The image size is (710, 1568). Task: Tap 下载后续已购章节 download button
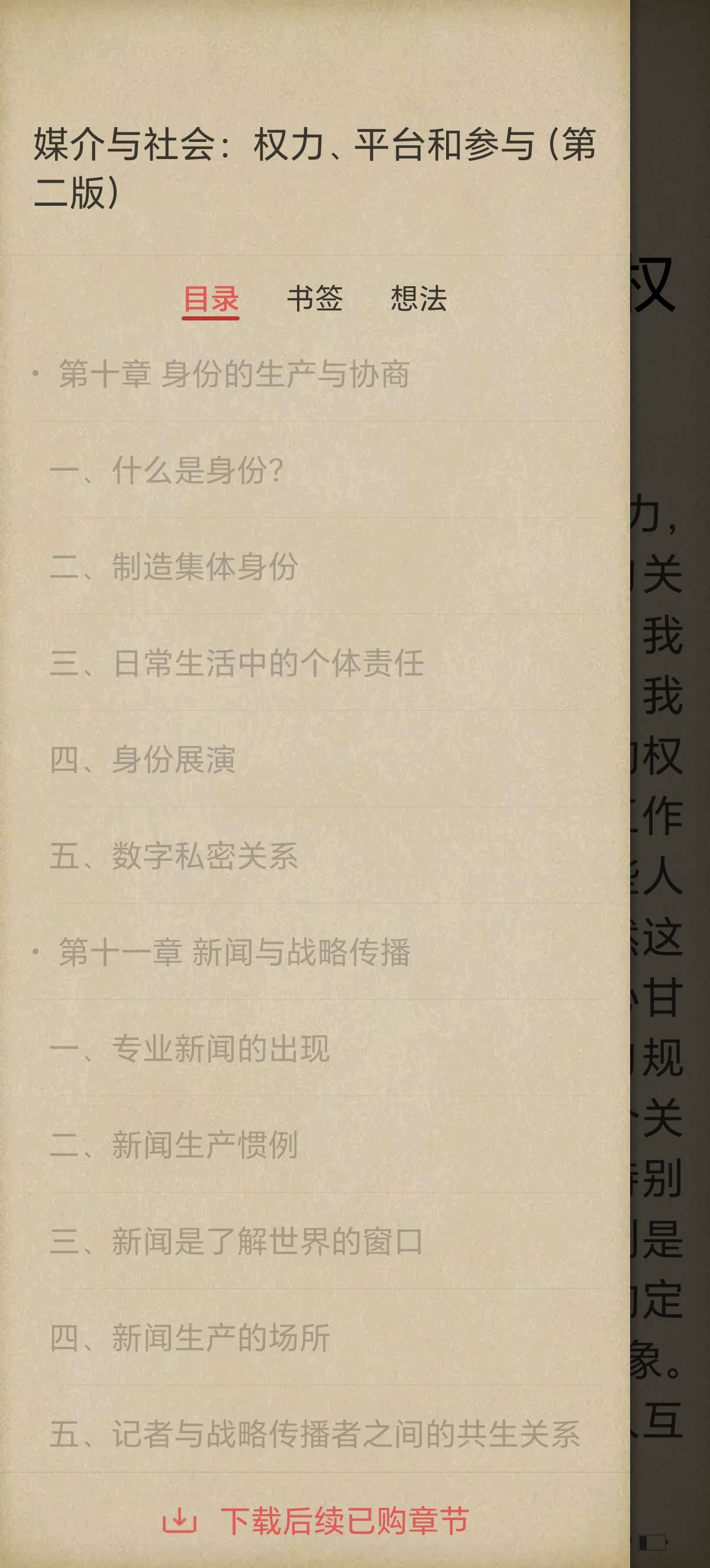click(x=315, y=1521)
